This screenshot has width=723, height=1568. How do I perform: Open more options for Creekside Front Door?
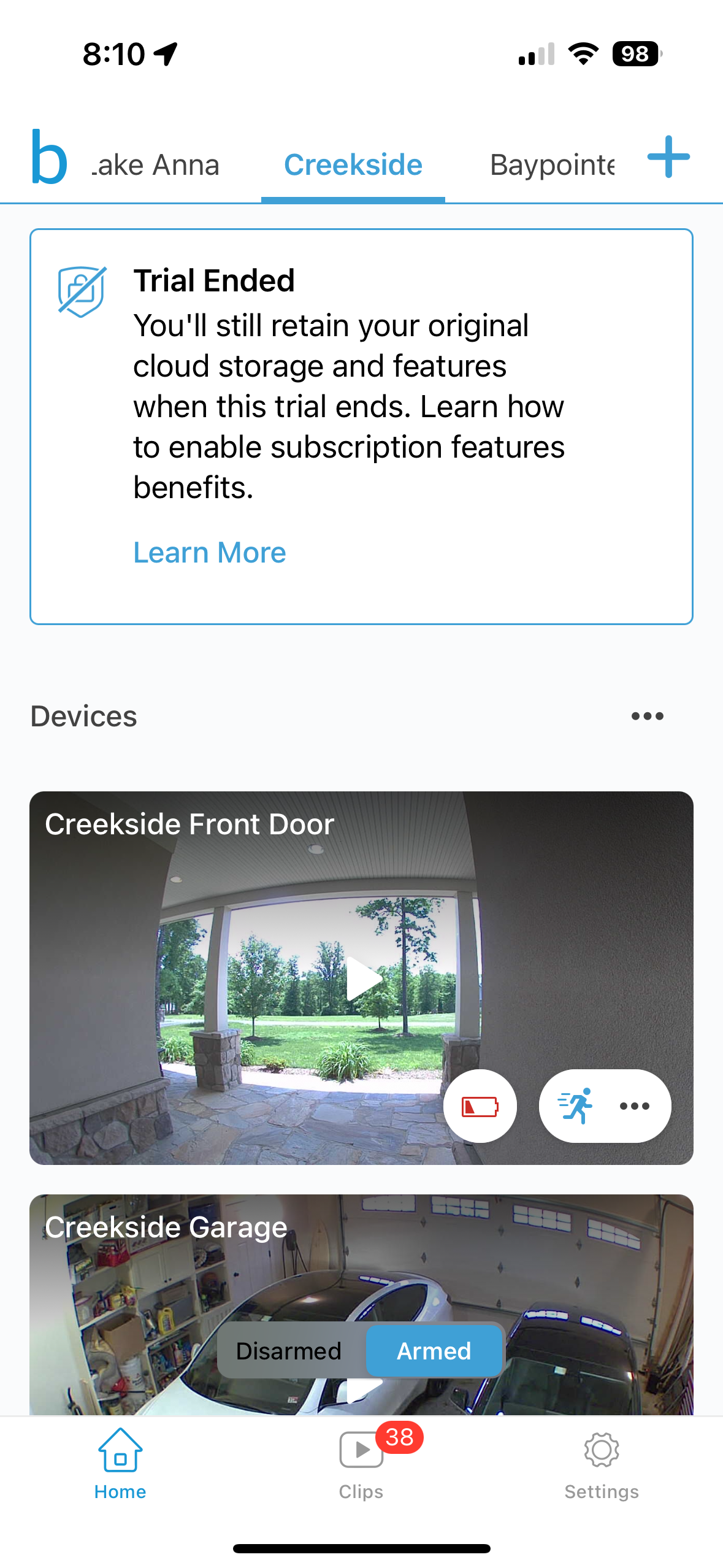coord(634,1106)
